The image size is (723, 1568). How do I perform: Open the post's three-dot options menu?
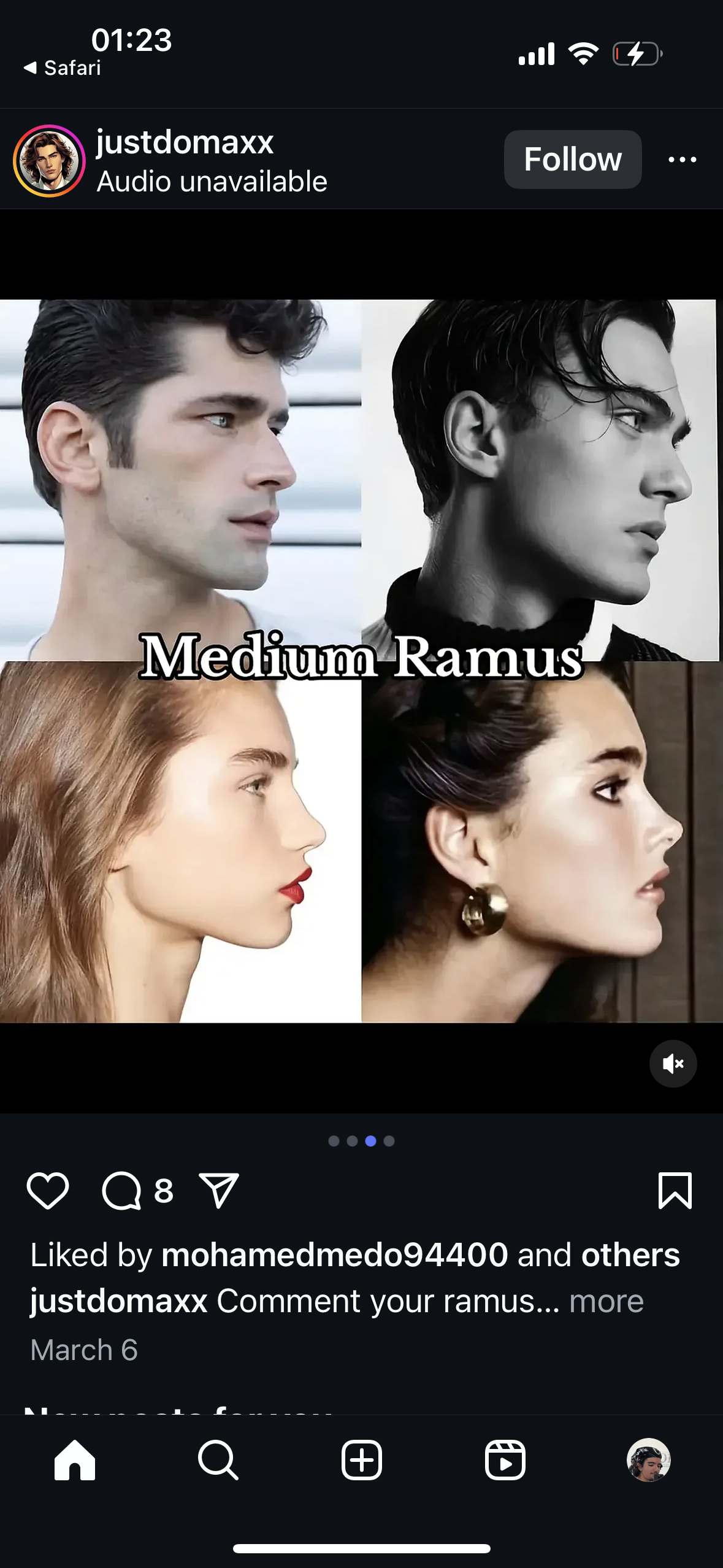coord(682,159)
